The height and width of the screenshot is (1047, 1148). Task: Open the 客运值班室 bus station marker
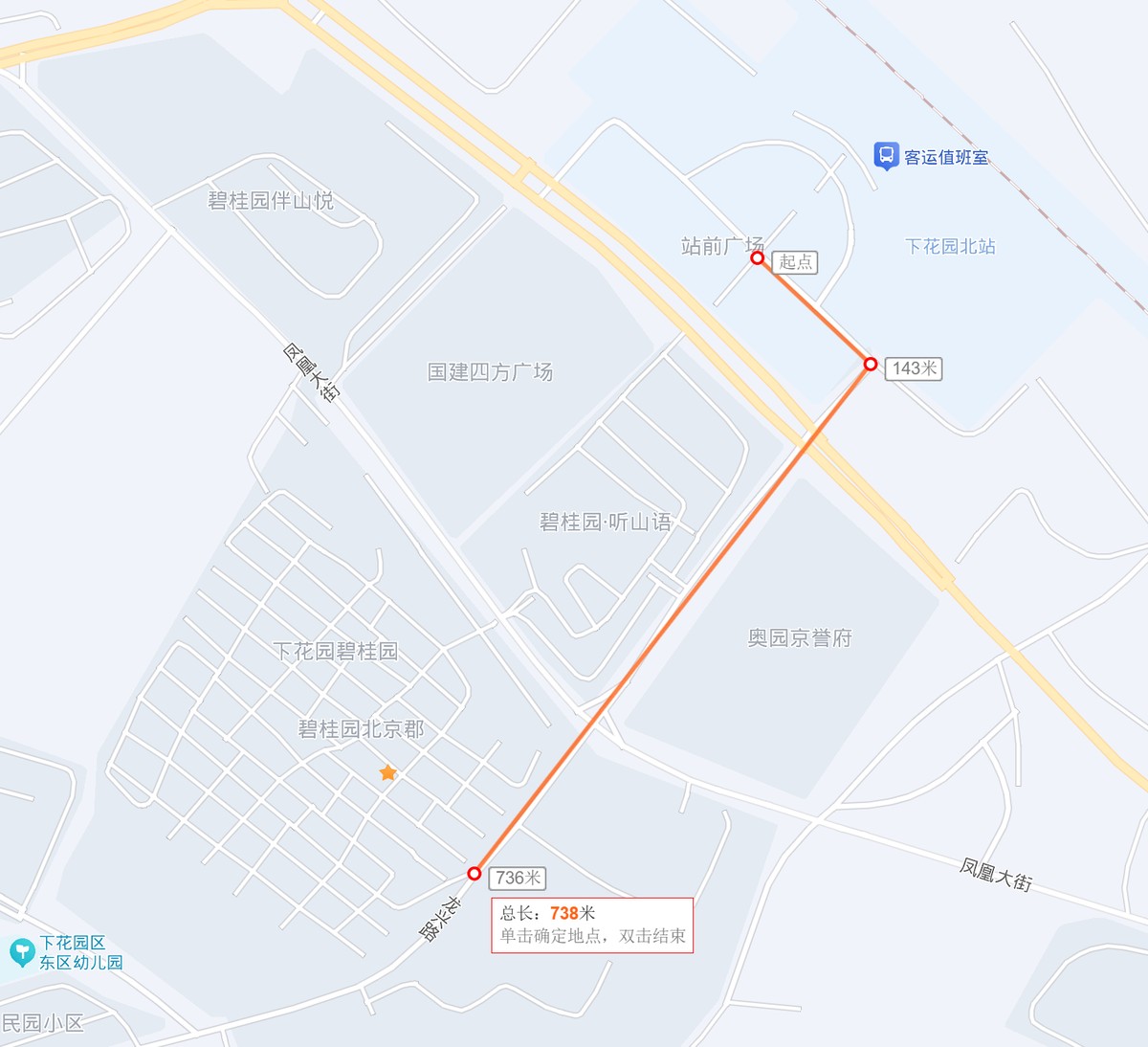(x=886, y=155)
